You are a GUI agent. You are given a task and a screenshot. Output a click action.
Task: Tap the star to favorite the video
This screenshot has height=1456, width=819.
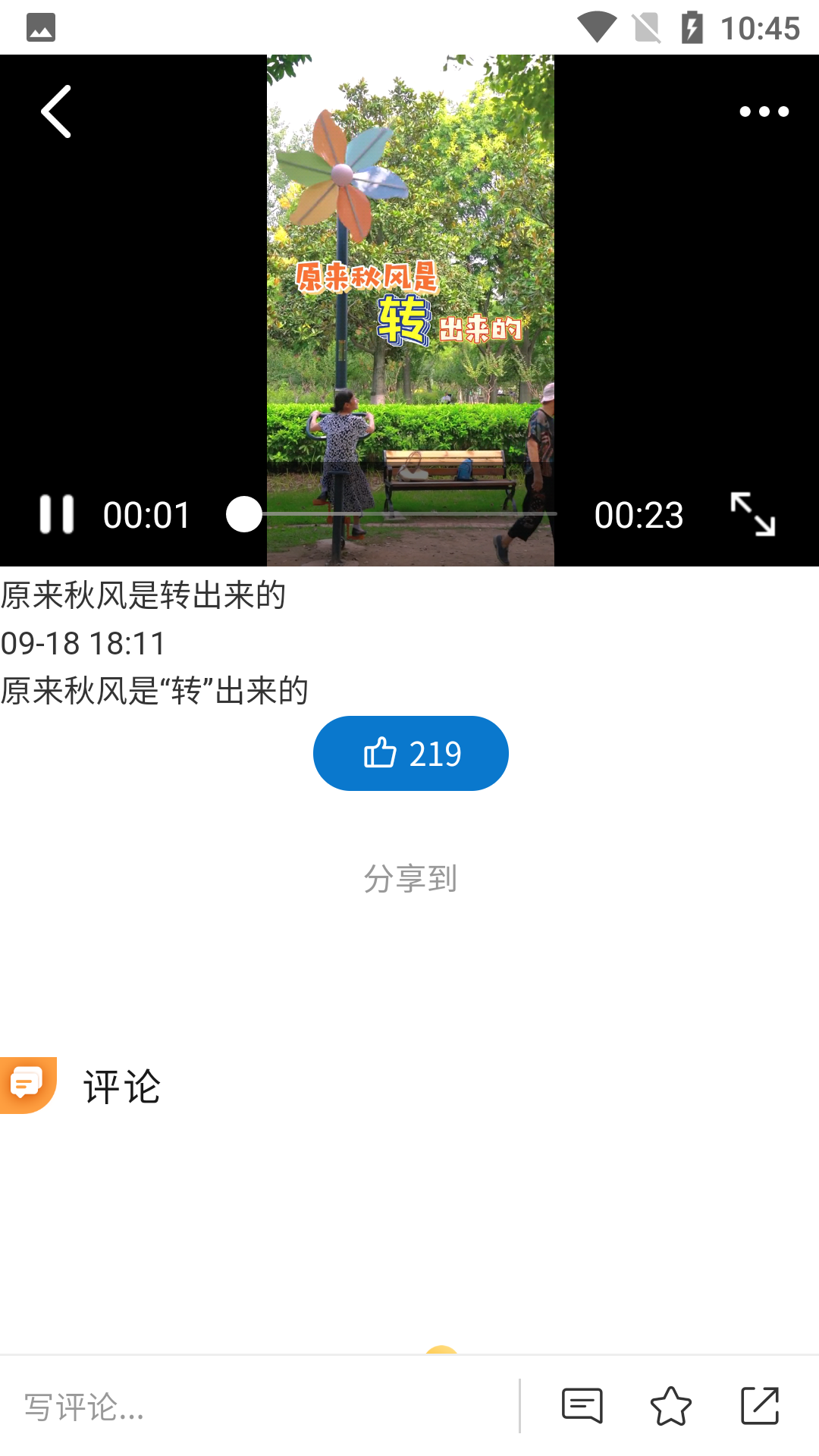670,1405
